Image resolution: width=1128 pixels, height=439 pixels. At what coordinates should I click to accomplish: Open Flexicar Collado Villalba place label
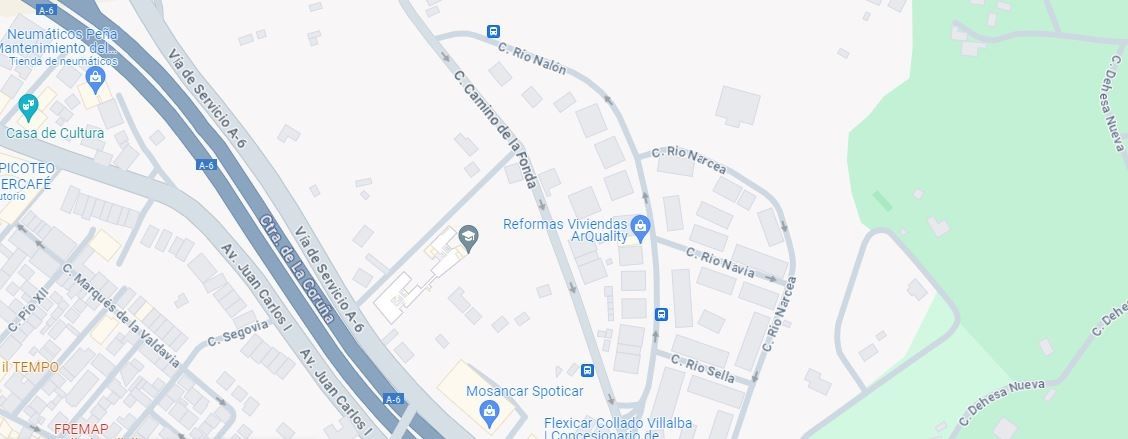(x=617, y=424)
